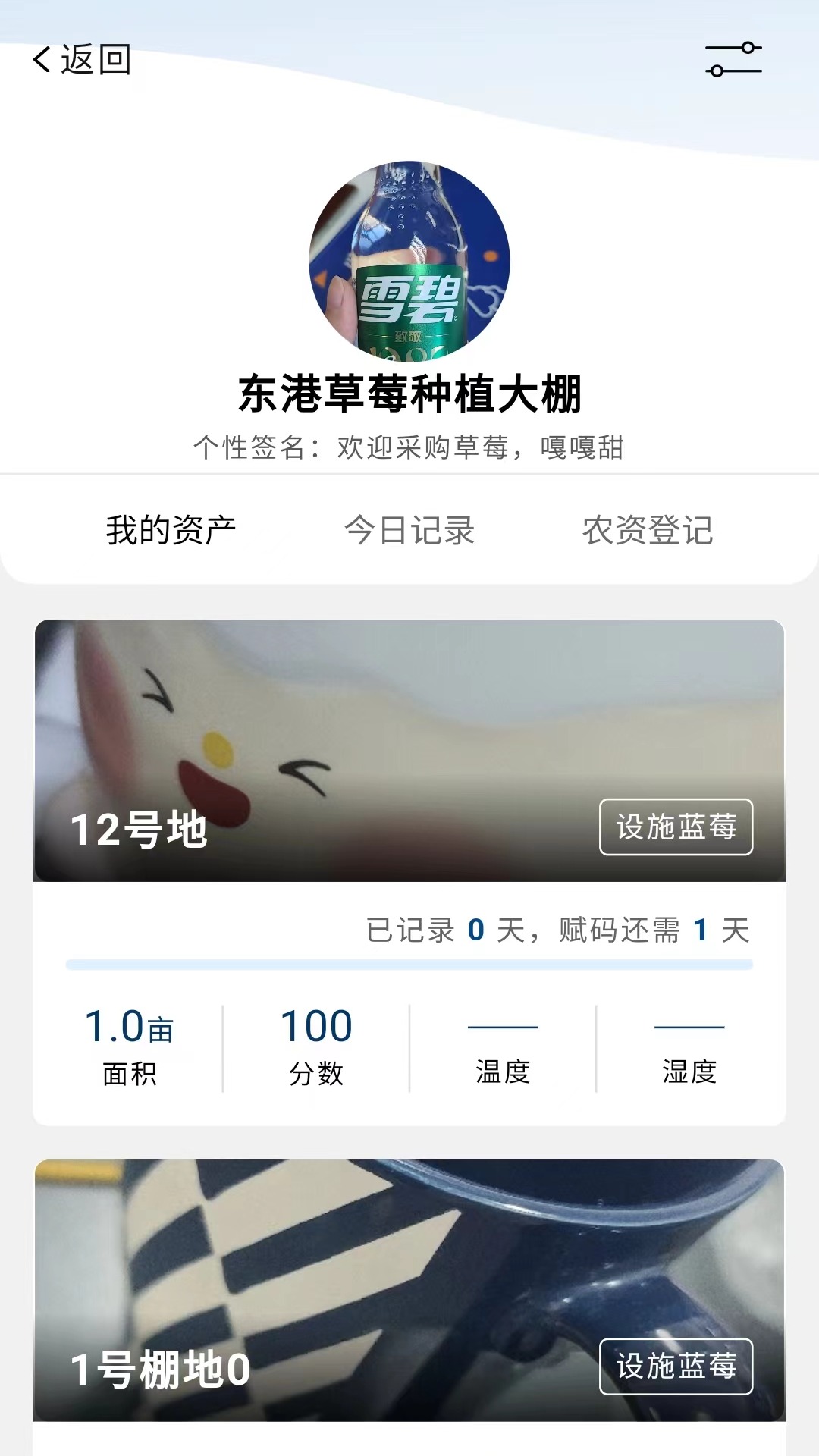This screenshot has height=1456, width=819.
Task: Tap the back arrow icon
Action: point(42,59)
